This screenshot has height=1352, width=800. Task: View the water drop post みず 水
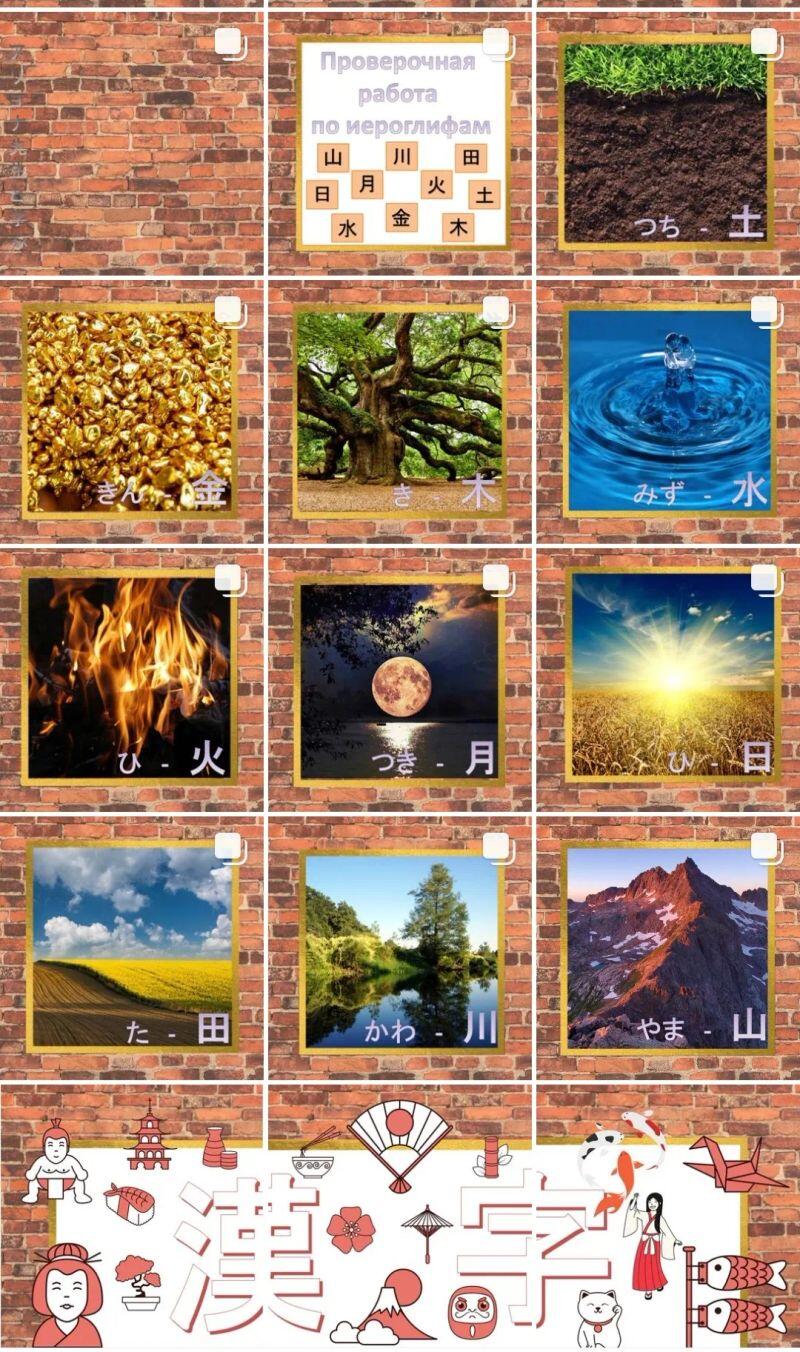(x=667, y=411)
